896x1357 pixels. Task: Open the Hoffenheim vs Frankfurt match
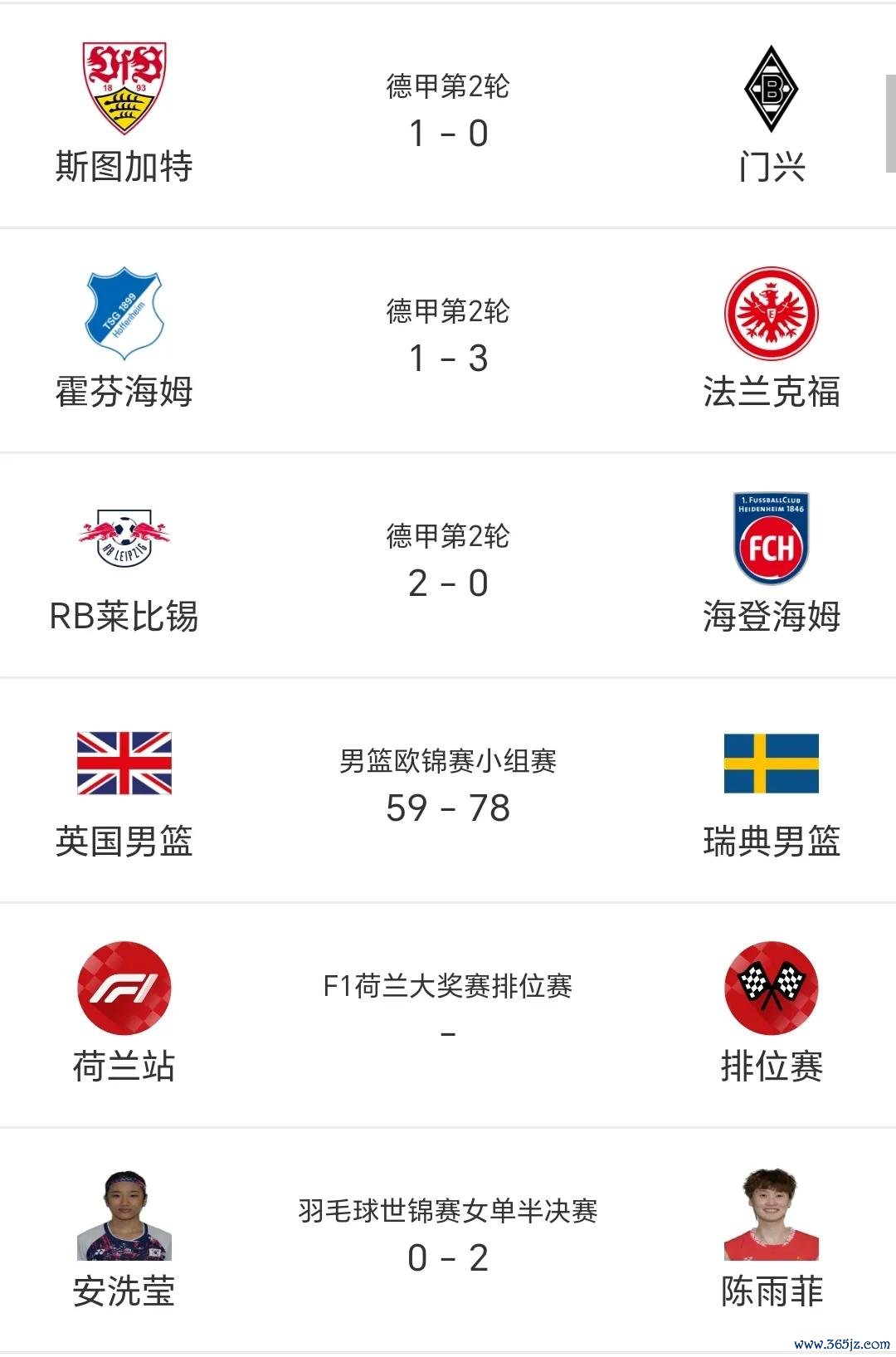pos(448,340)
